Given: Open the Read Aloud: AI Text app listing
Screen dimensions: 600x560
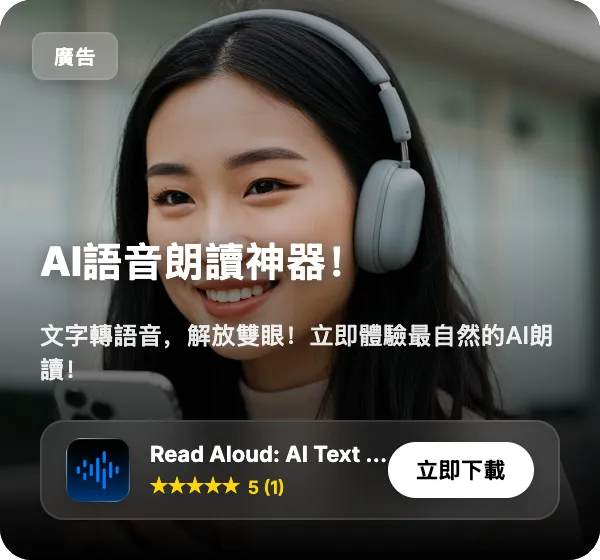Looking at the screenshot, I should tap(266, 455).
